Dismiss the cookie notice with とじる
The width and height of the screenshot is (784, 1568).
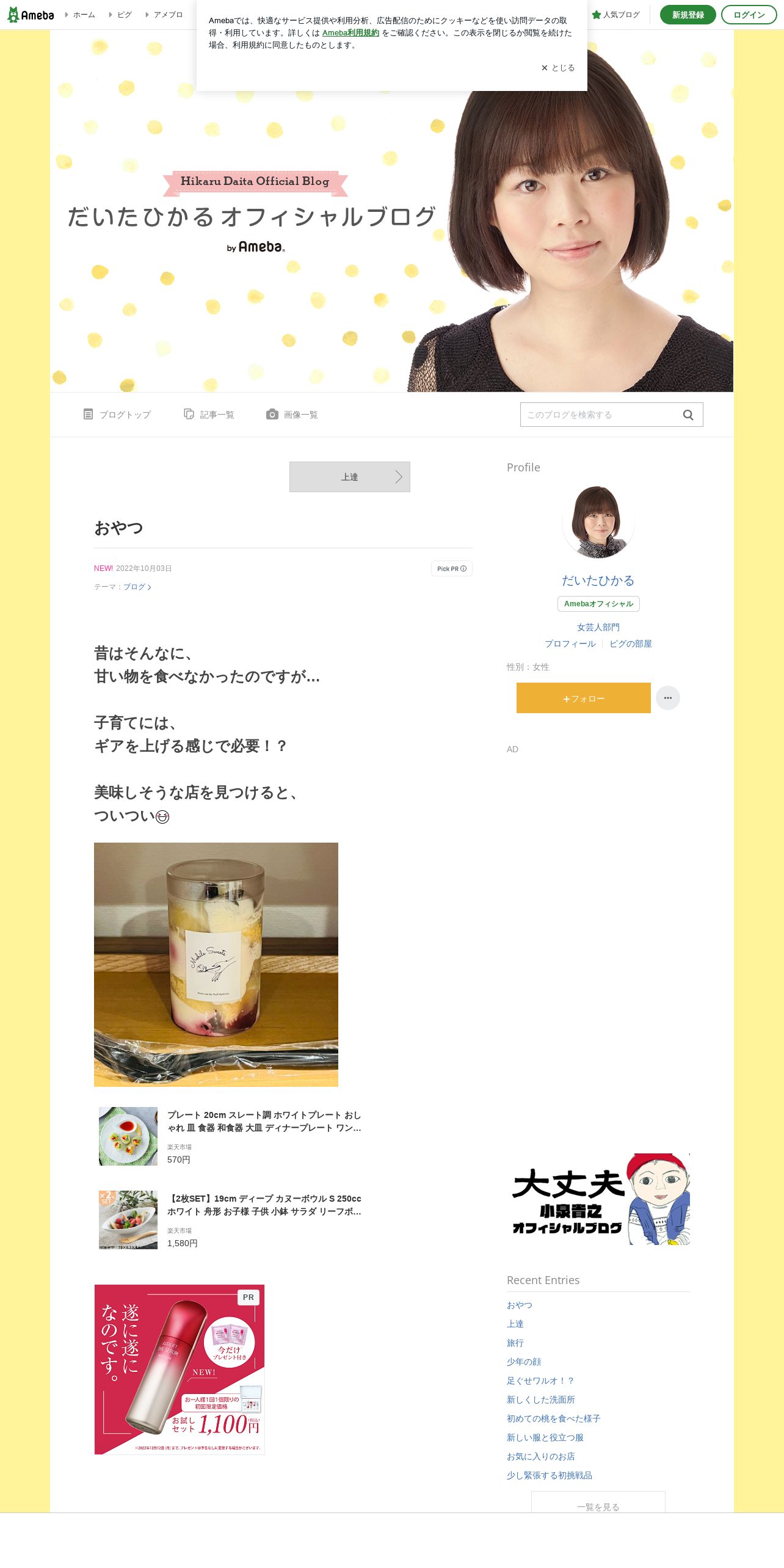(x=558, y=68)
